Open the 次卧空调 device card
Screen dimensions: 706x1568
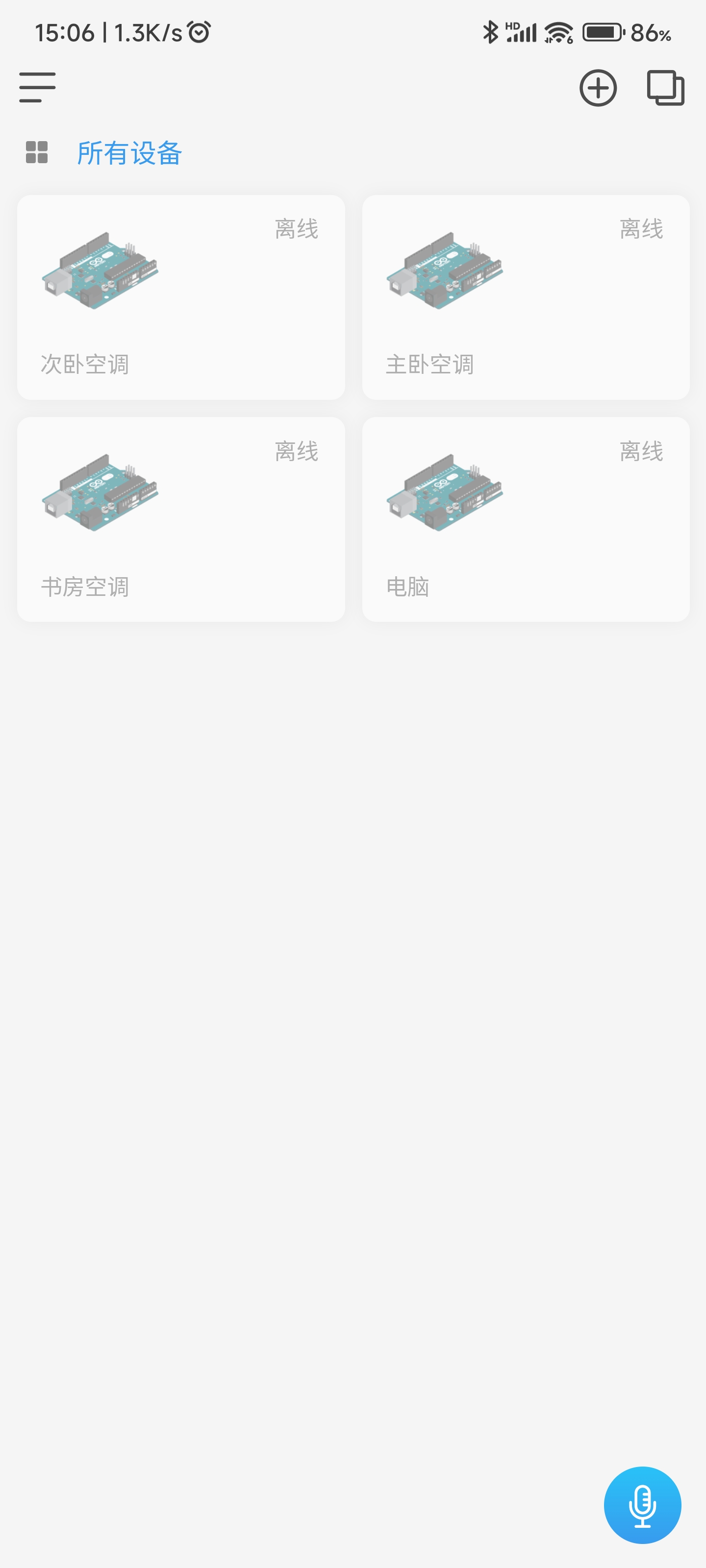coord(181,297)
